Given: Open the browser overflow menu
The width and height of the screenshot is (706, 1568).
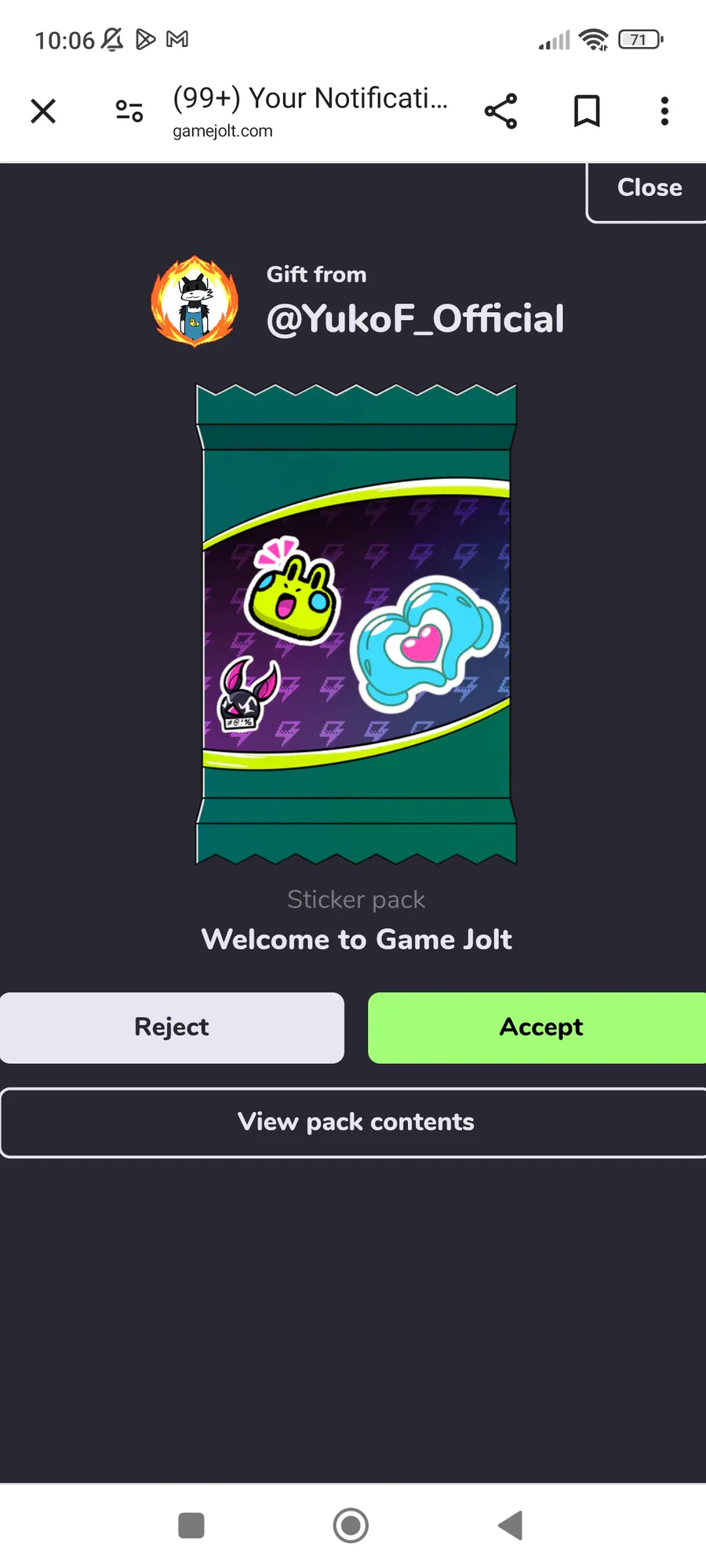Looking at the screenshot, I should [664, 111].
